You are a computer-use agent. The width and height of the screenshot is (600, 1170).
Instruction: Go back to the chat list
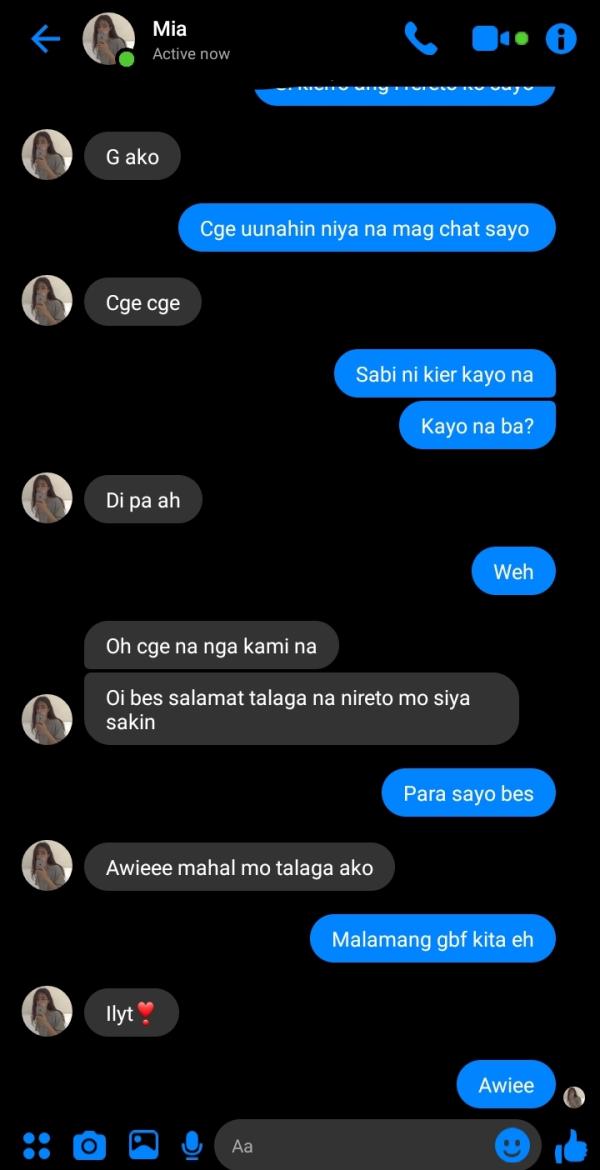[x=45, y=40]
